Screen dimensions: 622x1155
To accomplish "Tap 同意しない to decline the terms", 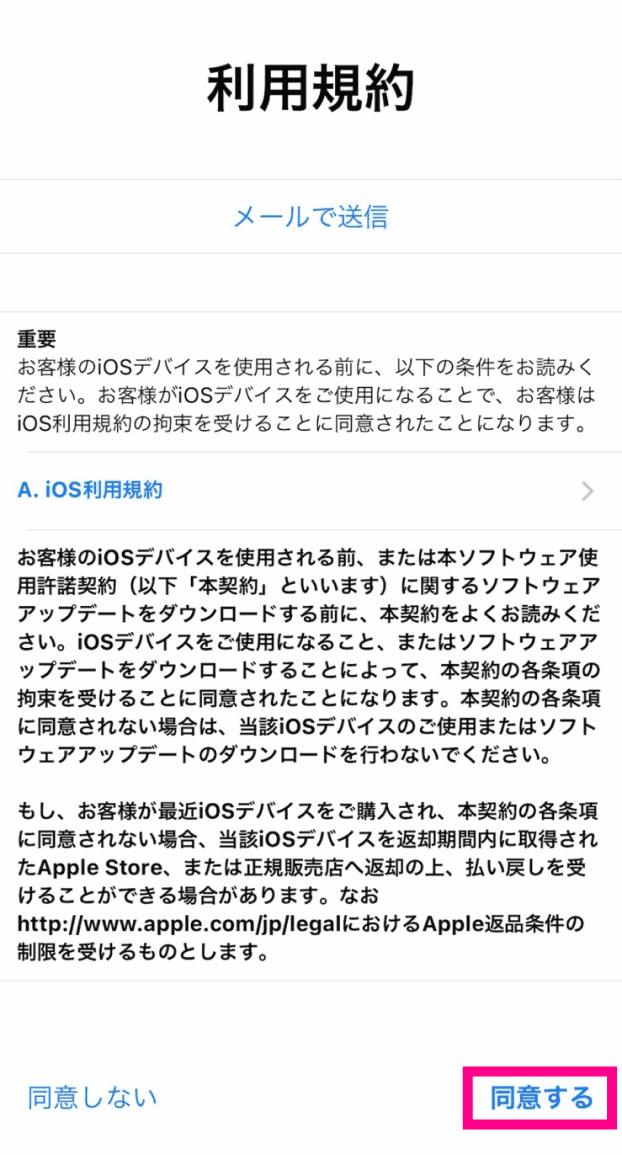I will 92,1097.
